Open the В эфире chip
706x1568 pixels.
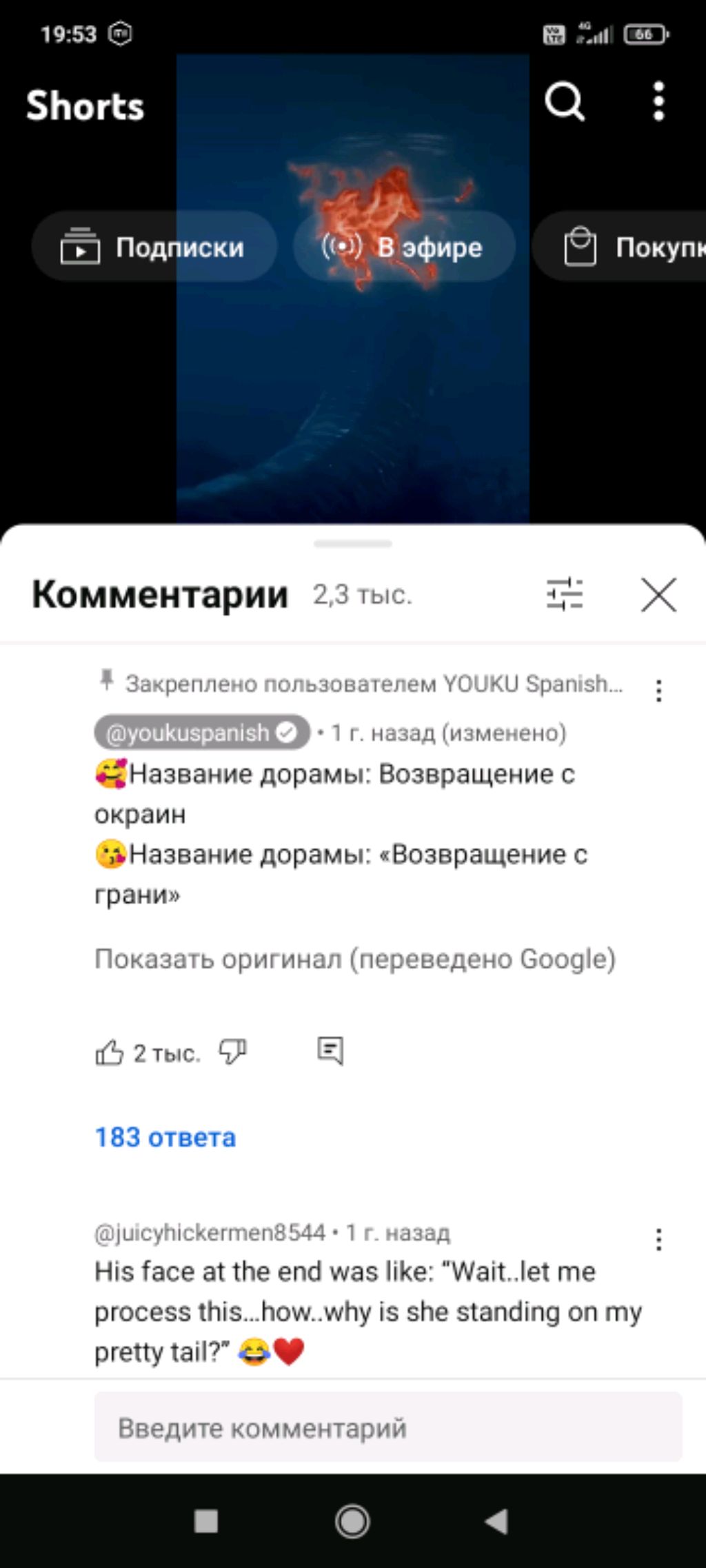pos(403,247)
